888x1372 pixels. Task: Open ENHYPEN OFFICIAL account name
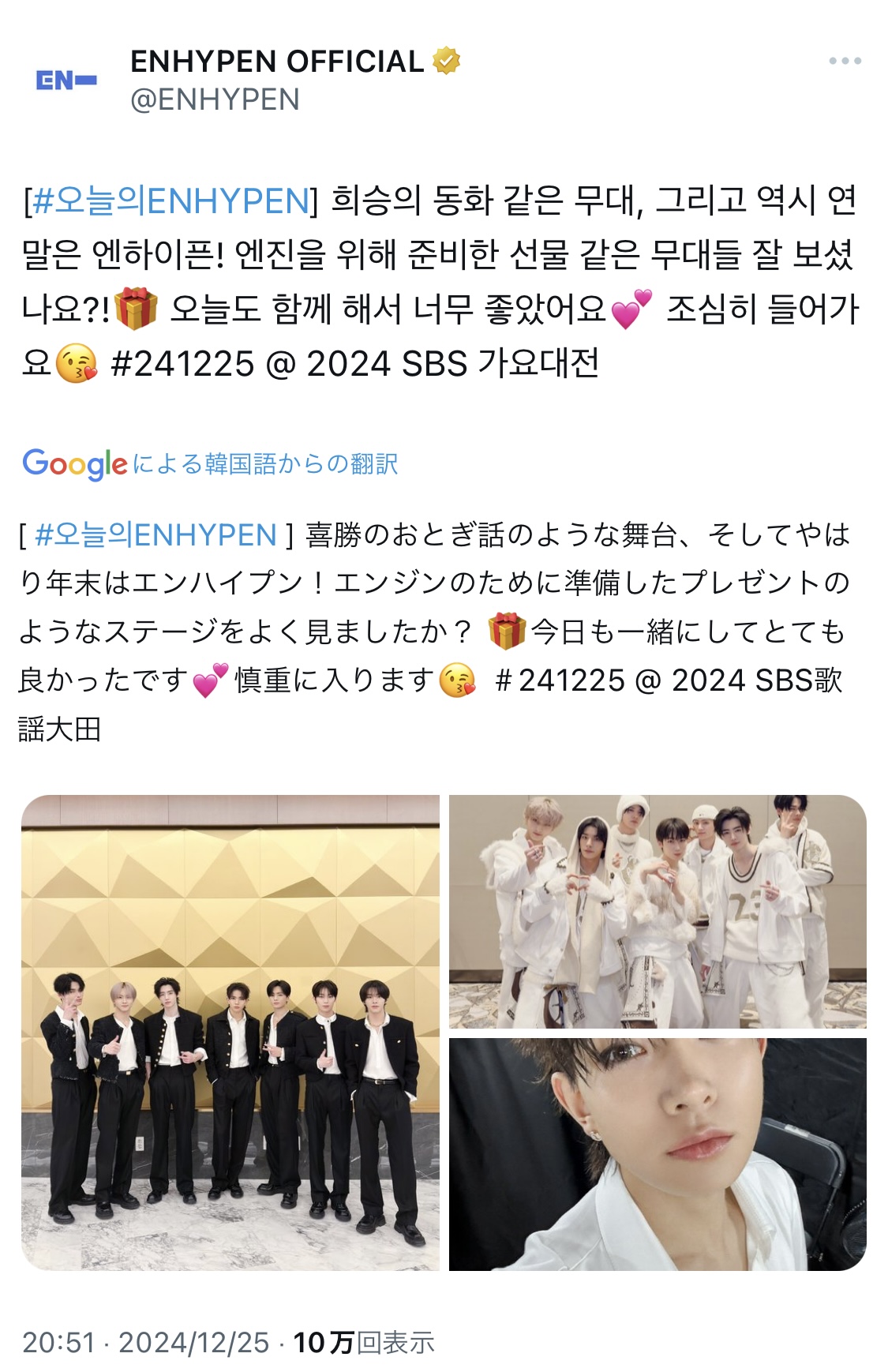point(277,62)
